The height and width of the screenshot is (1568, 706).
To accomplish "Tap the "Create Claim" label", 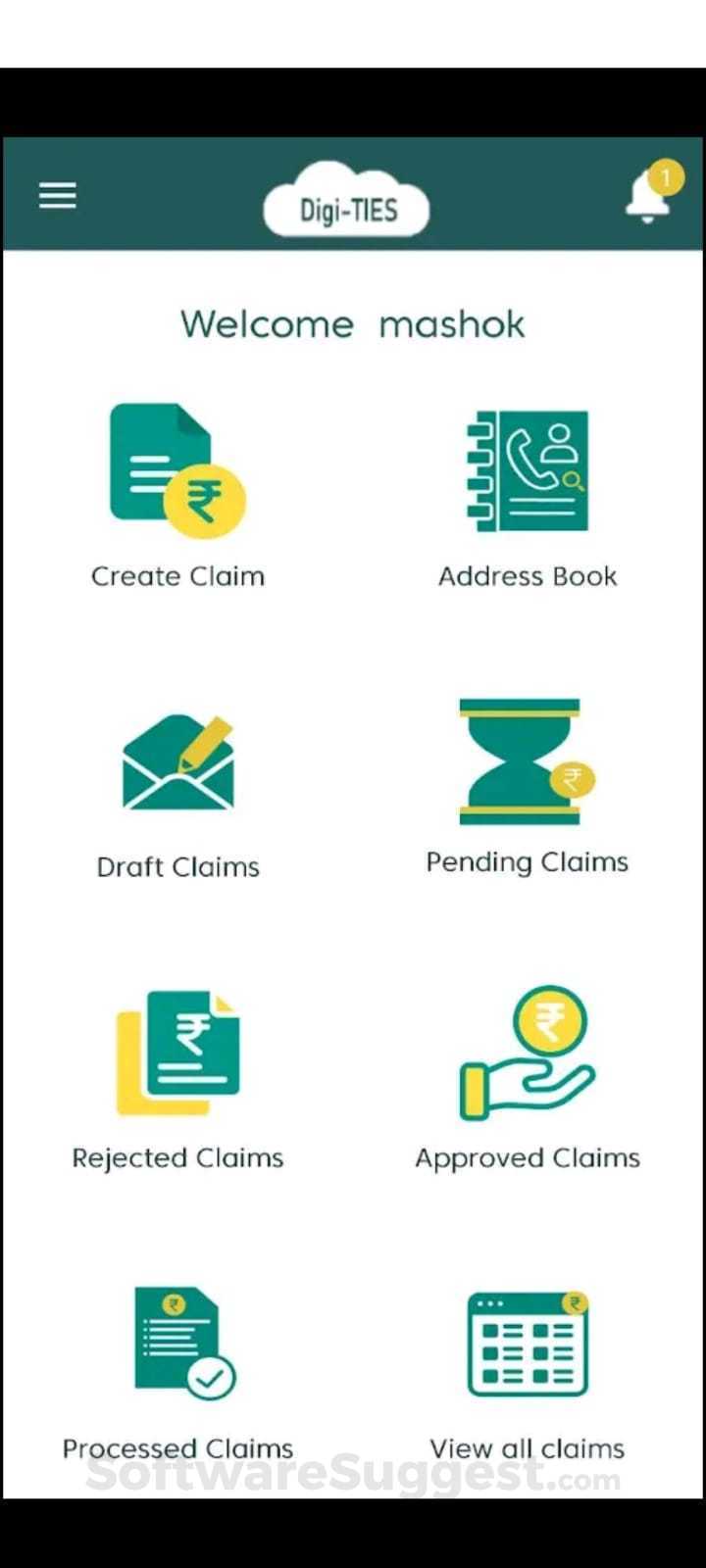I will coord(177,576).
